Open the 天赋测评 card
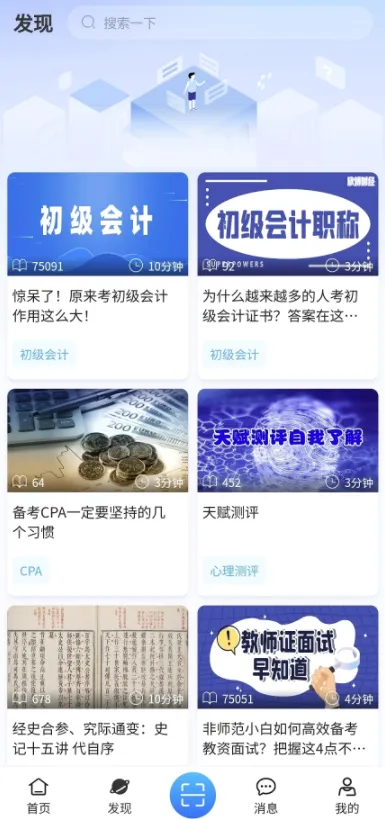Viewport: 385px width, 819px height. tap(288, 492)
